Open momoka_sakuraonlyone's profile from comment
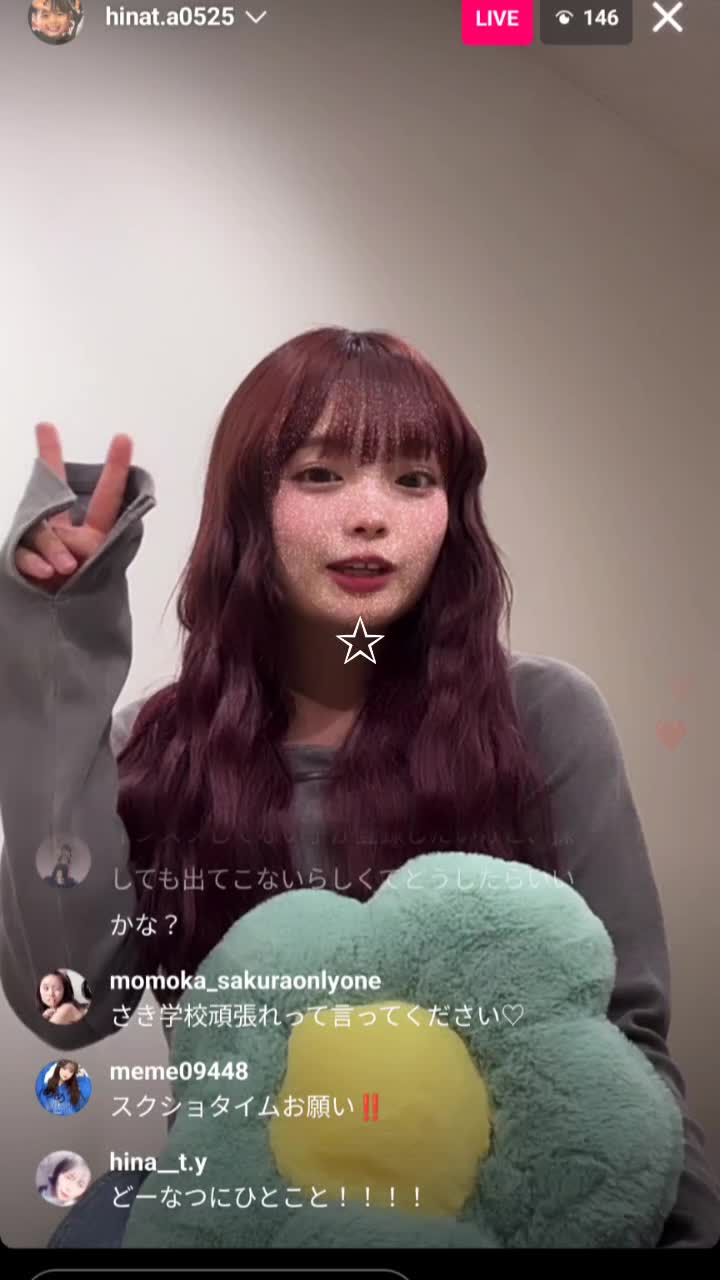 coord(64,996)
